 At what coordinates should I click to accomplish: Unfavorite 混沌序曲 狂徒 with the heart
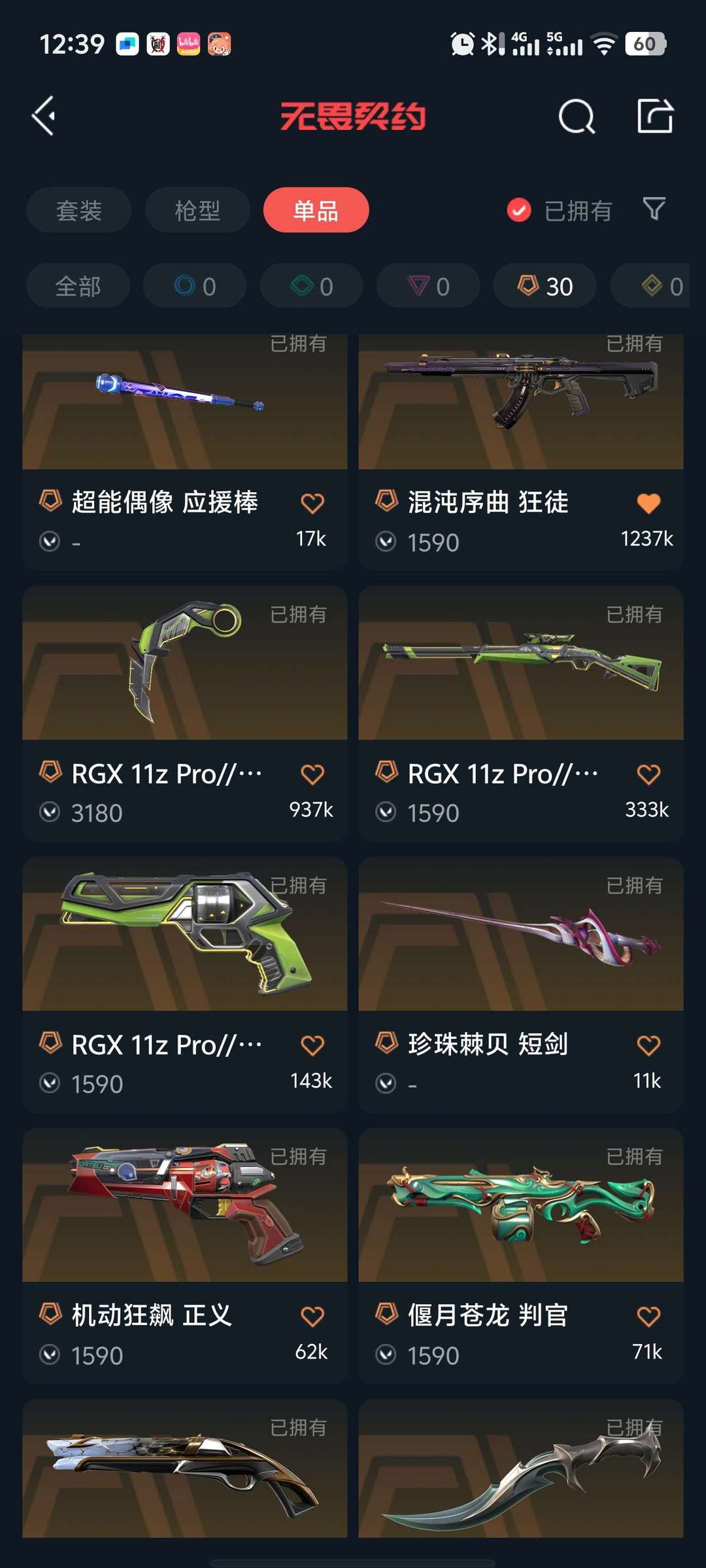coord(648,503)
